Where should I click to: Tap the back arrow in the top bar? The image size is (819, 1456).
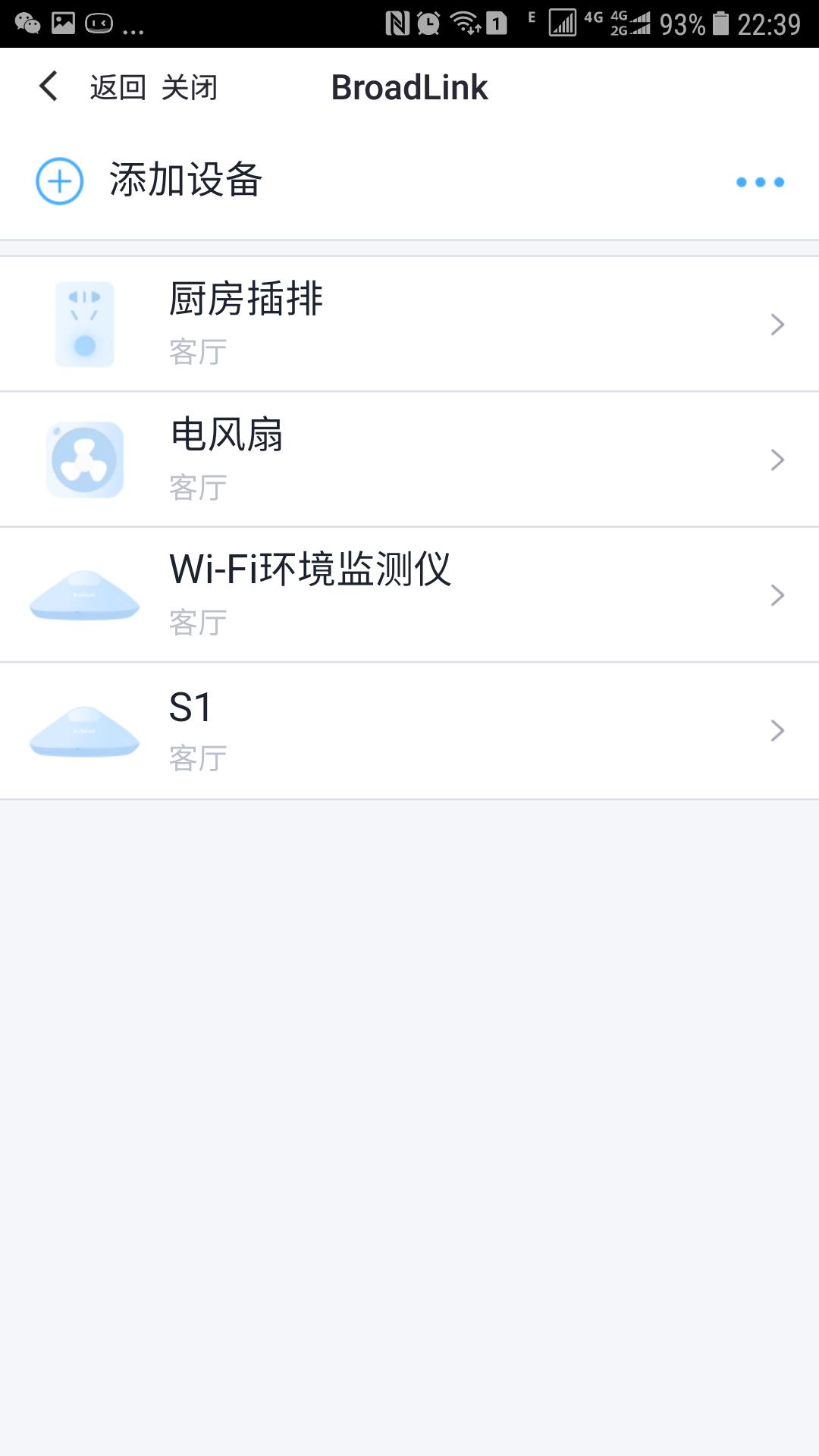click(48, 86)
